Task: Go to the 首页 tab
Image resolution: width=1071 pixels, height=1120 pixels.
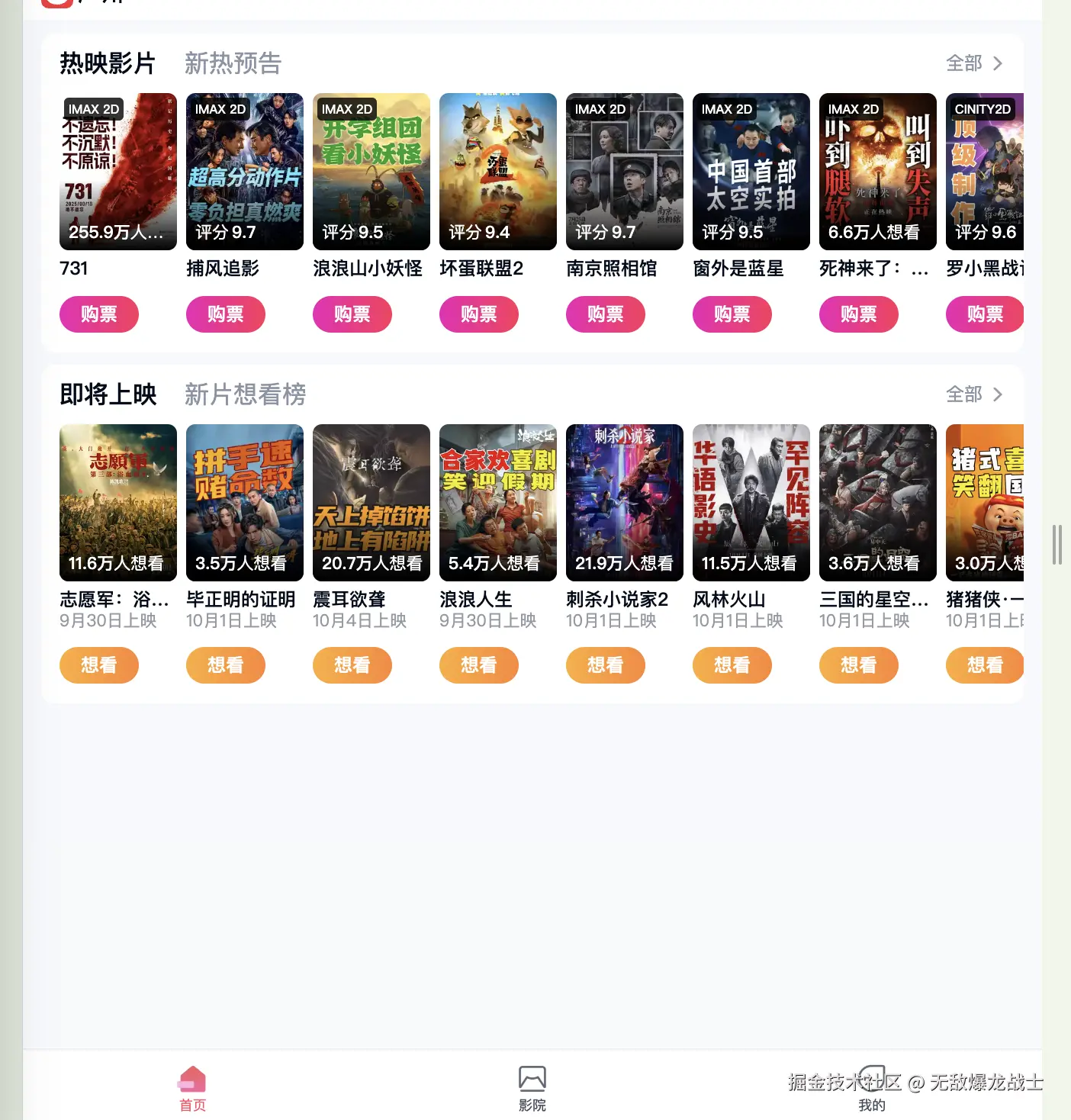Action: point(192,1089)
